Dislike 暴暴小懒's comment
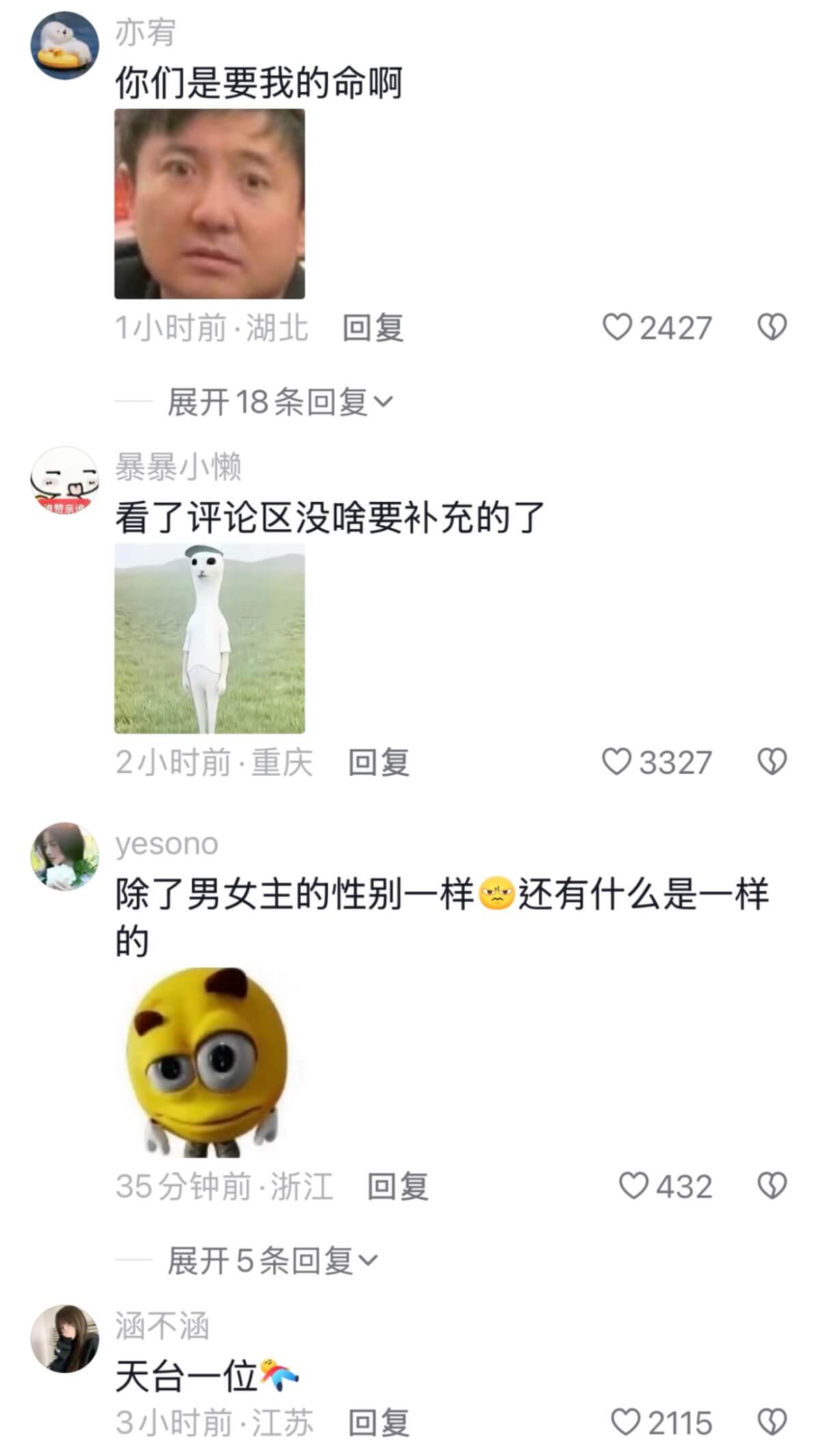 772,761
